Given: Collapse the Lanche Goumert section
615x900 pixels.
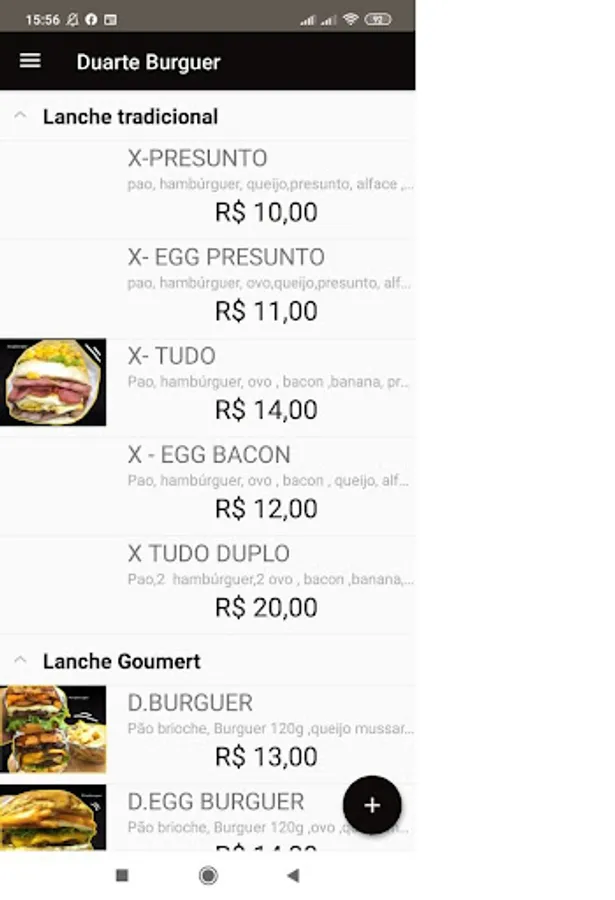Looking at the screenshot, I should (x=20, y=661).
